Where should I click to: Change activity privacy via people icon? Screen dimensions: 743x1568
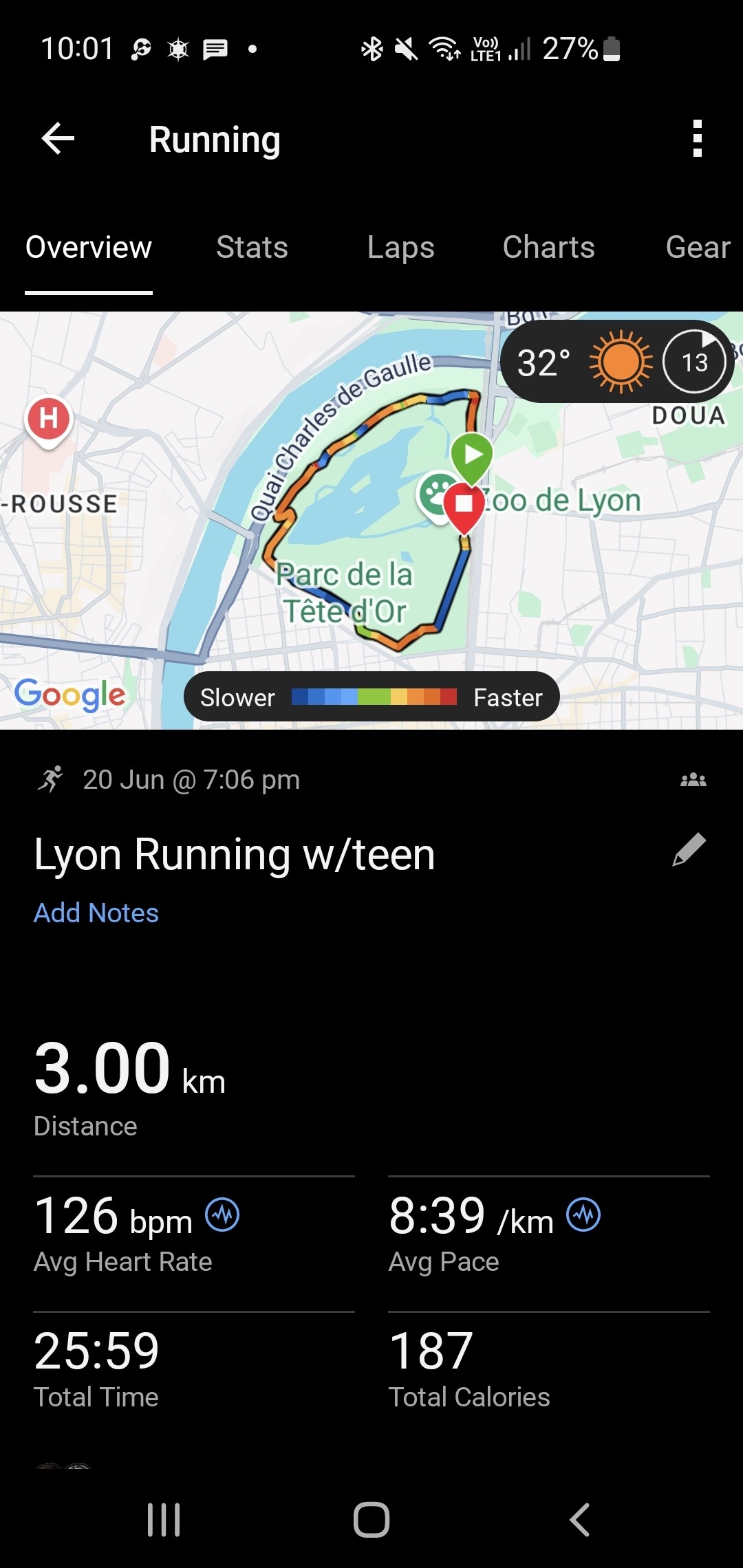(x=693, y=780)
